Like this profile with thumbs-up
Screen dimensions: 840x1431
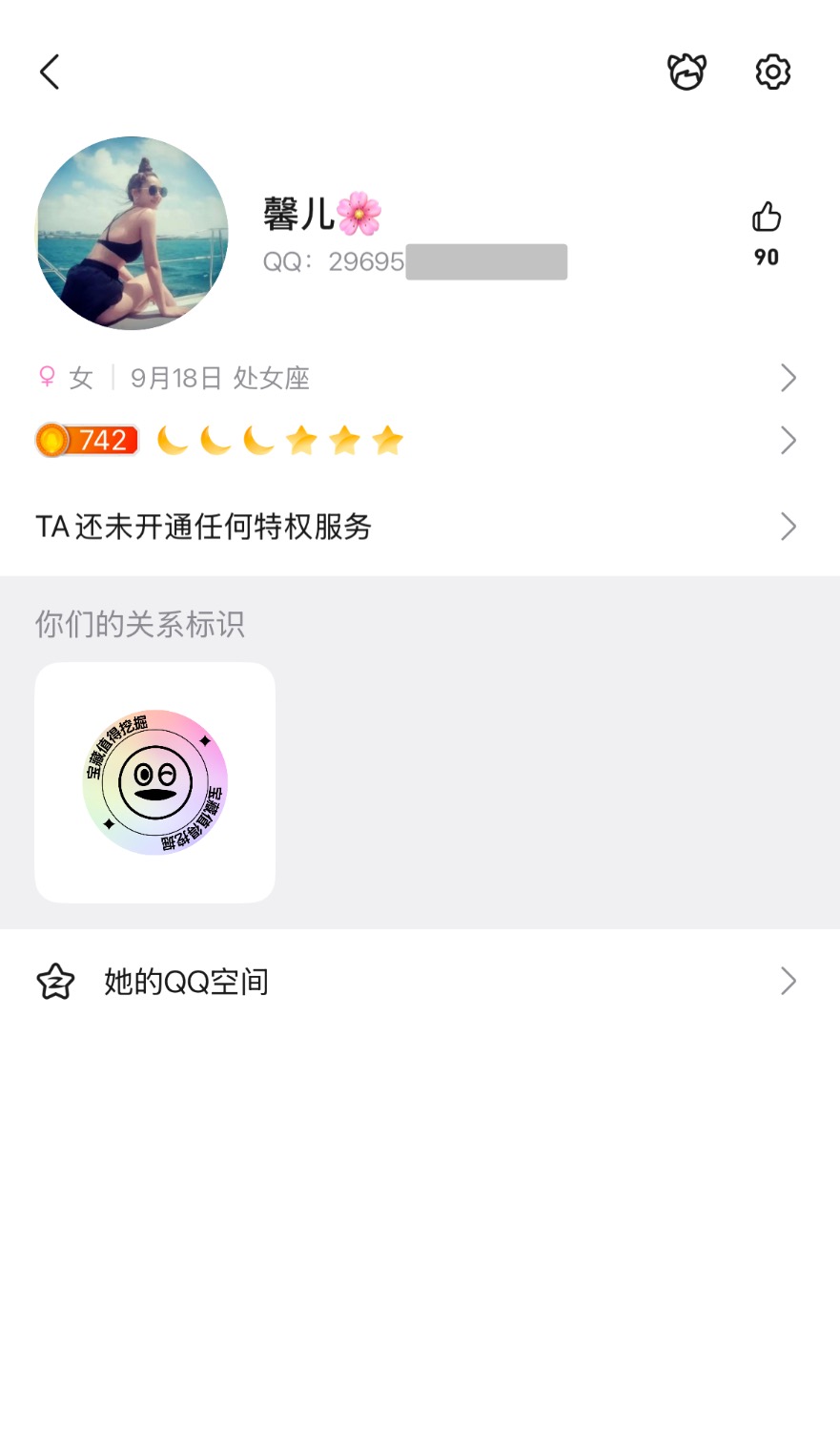(766, 218)
